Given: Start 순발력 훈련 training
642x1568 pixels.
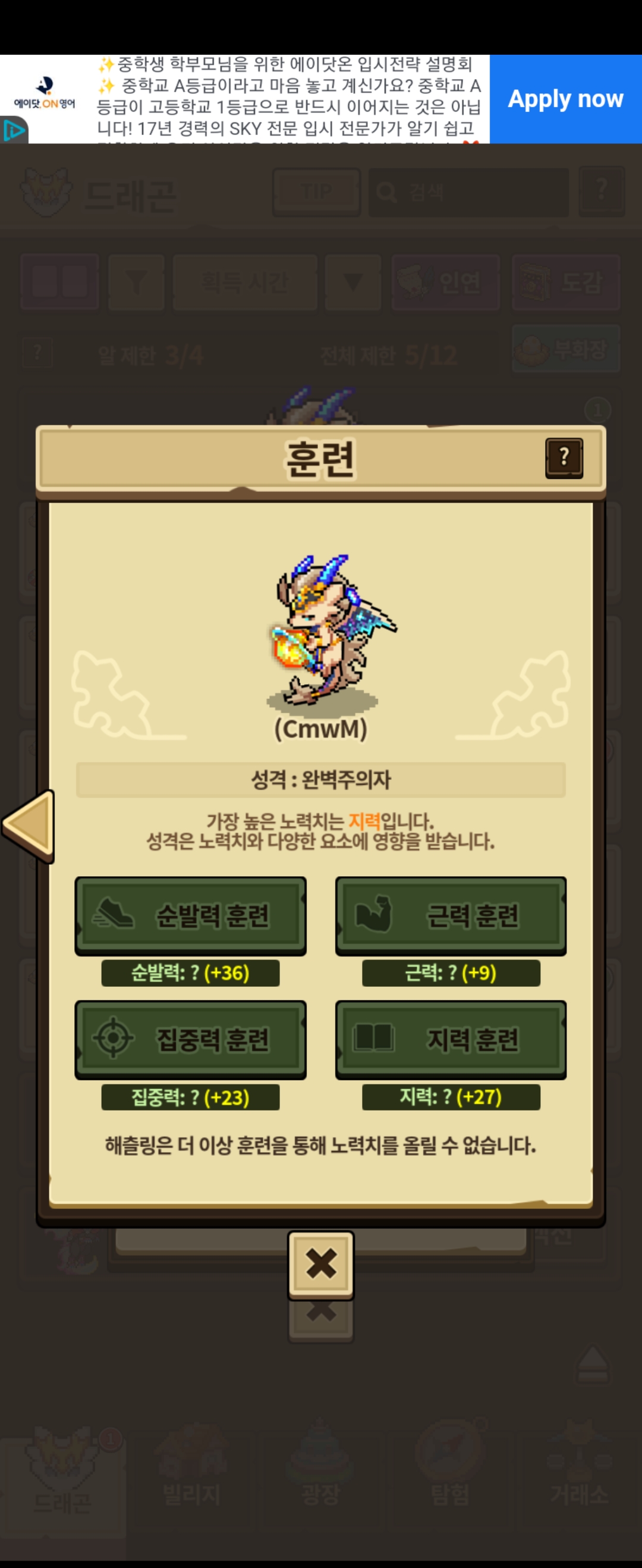Looking at the screenshot, I should click(190, 915).
